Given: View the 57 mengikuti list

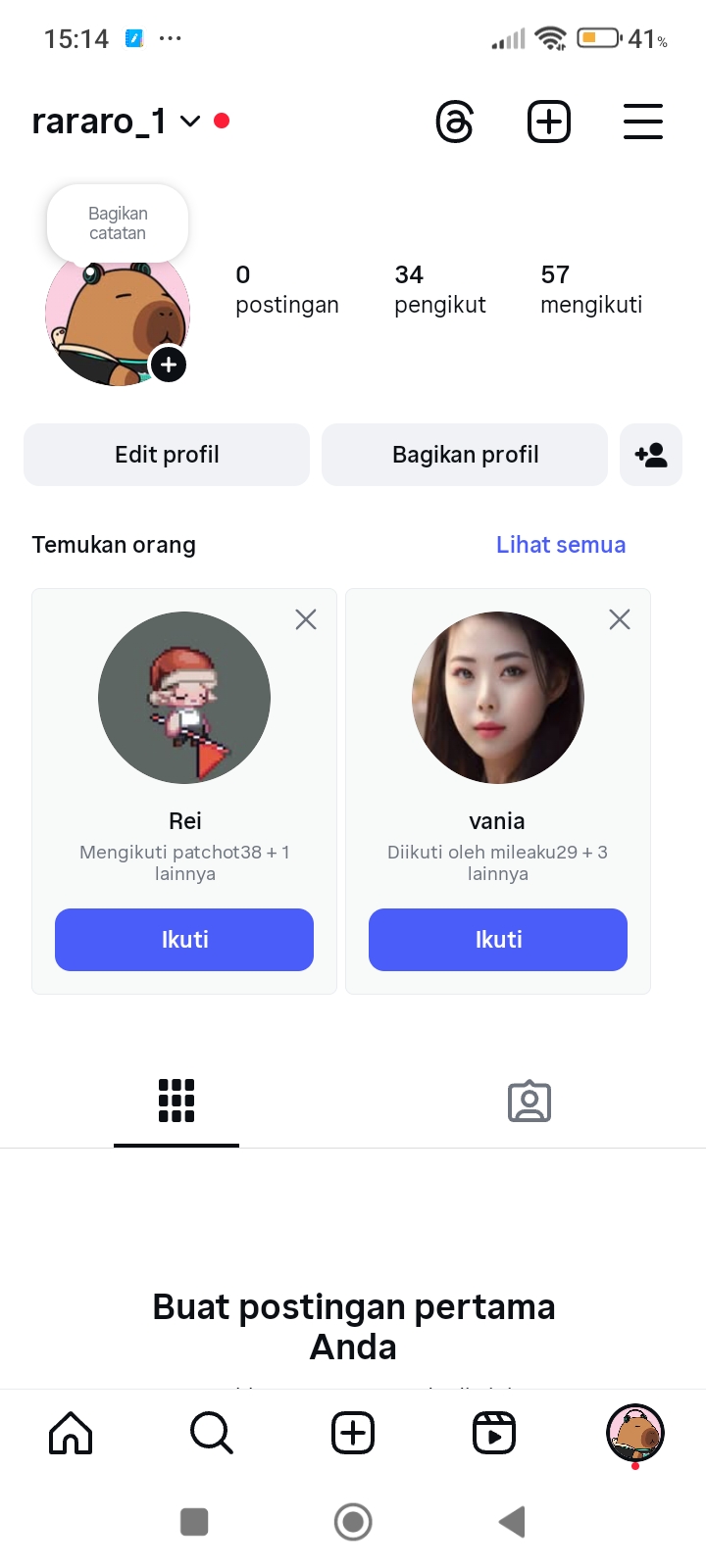Looking at the screenshot, I should tap(590, 289).
